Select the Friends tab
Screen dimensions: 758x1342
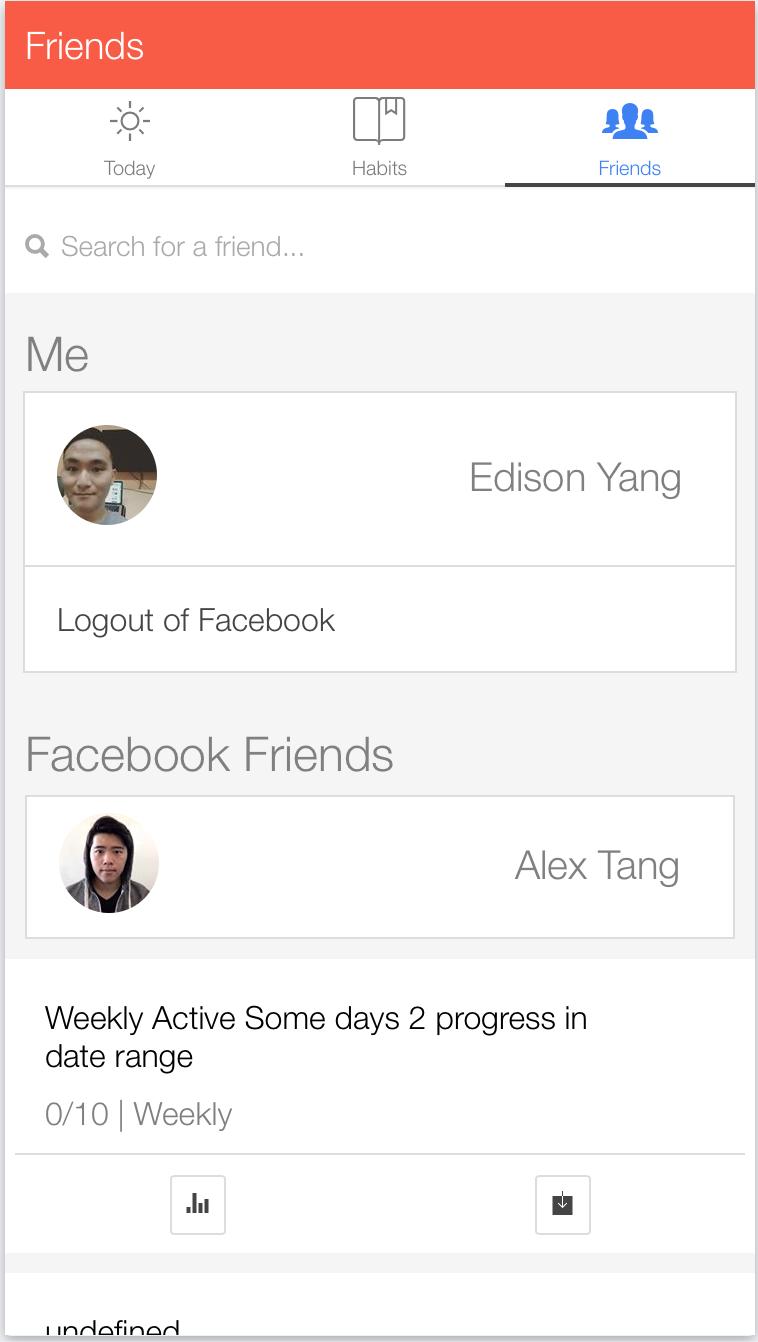coord(629,138)
